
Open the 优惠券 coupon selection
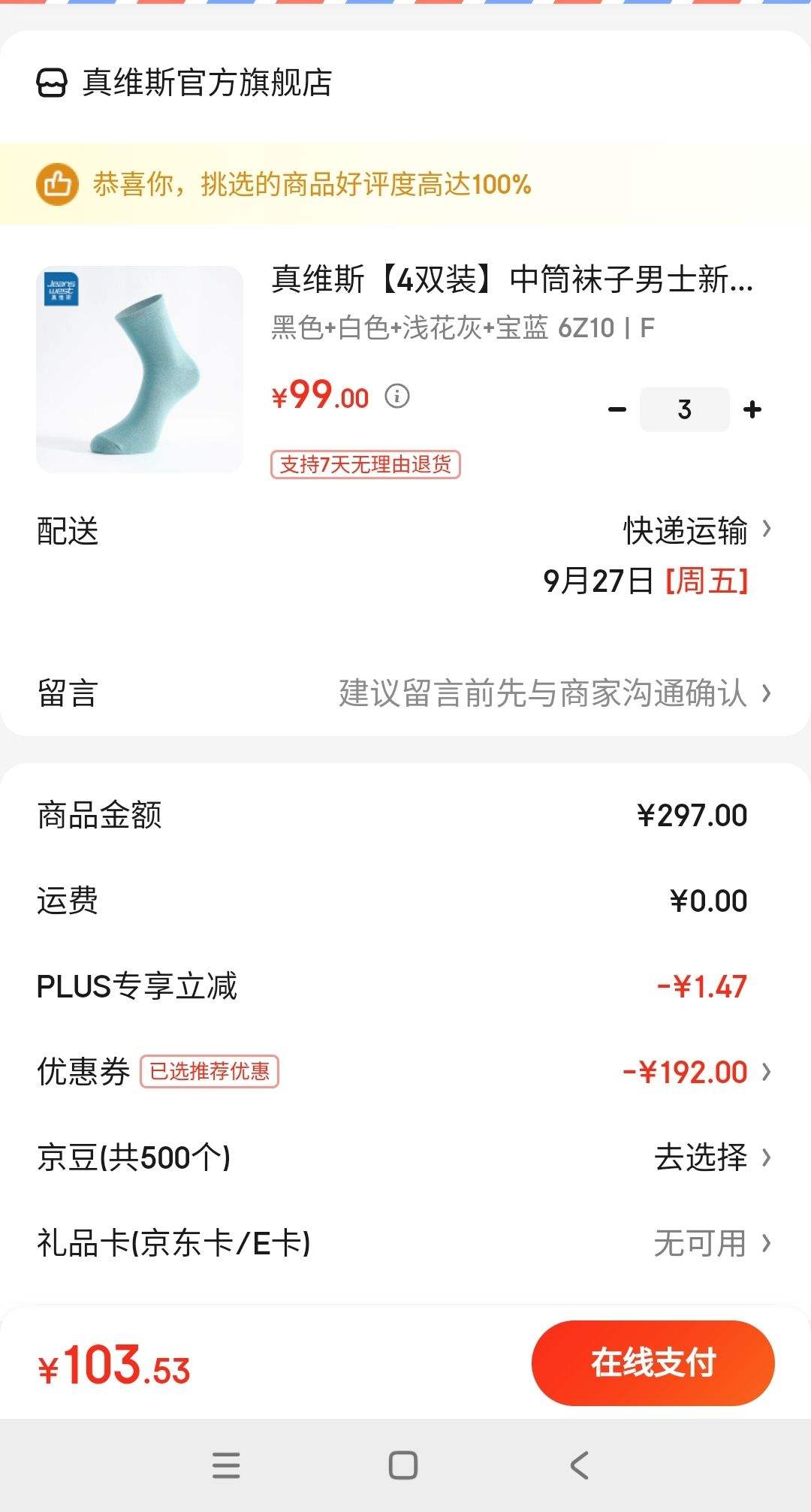405,1072
